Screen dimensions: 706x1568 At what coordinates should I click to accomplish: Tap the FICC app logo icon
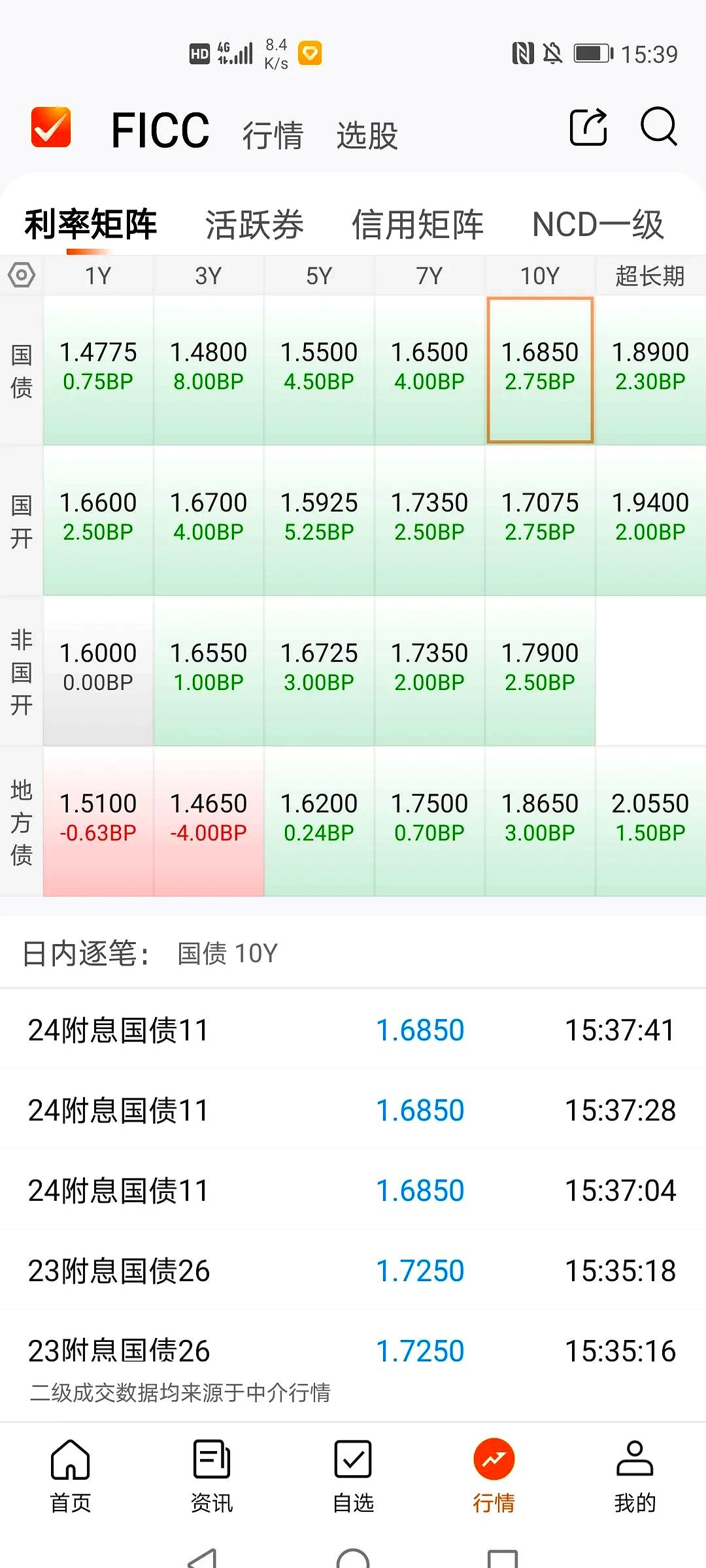(x=51, y=128)
